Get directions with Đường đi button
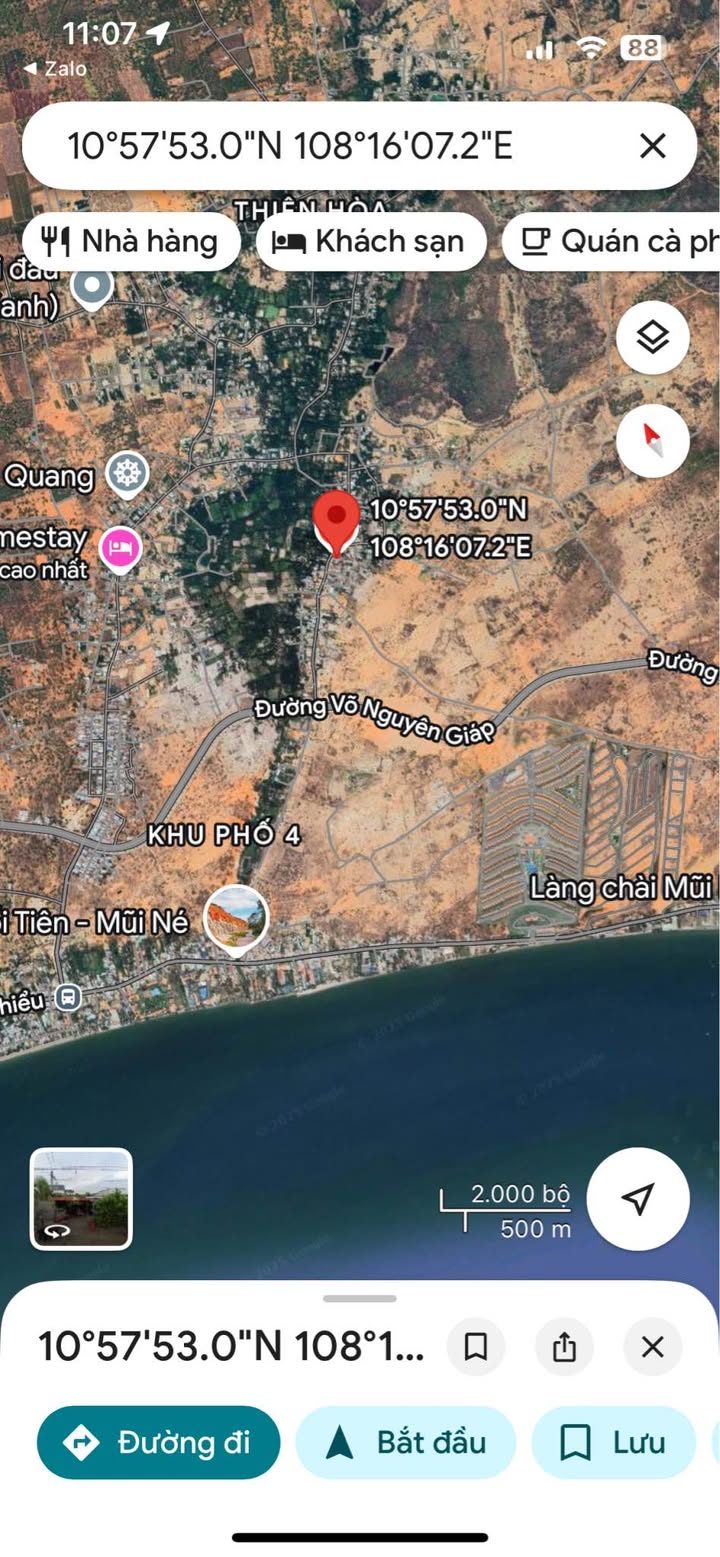The width and height of the screenshot is (720, 1557). (158, 1442)
